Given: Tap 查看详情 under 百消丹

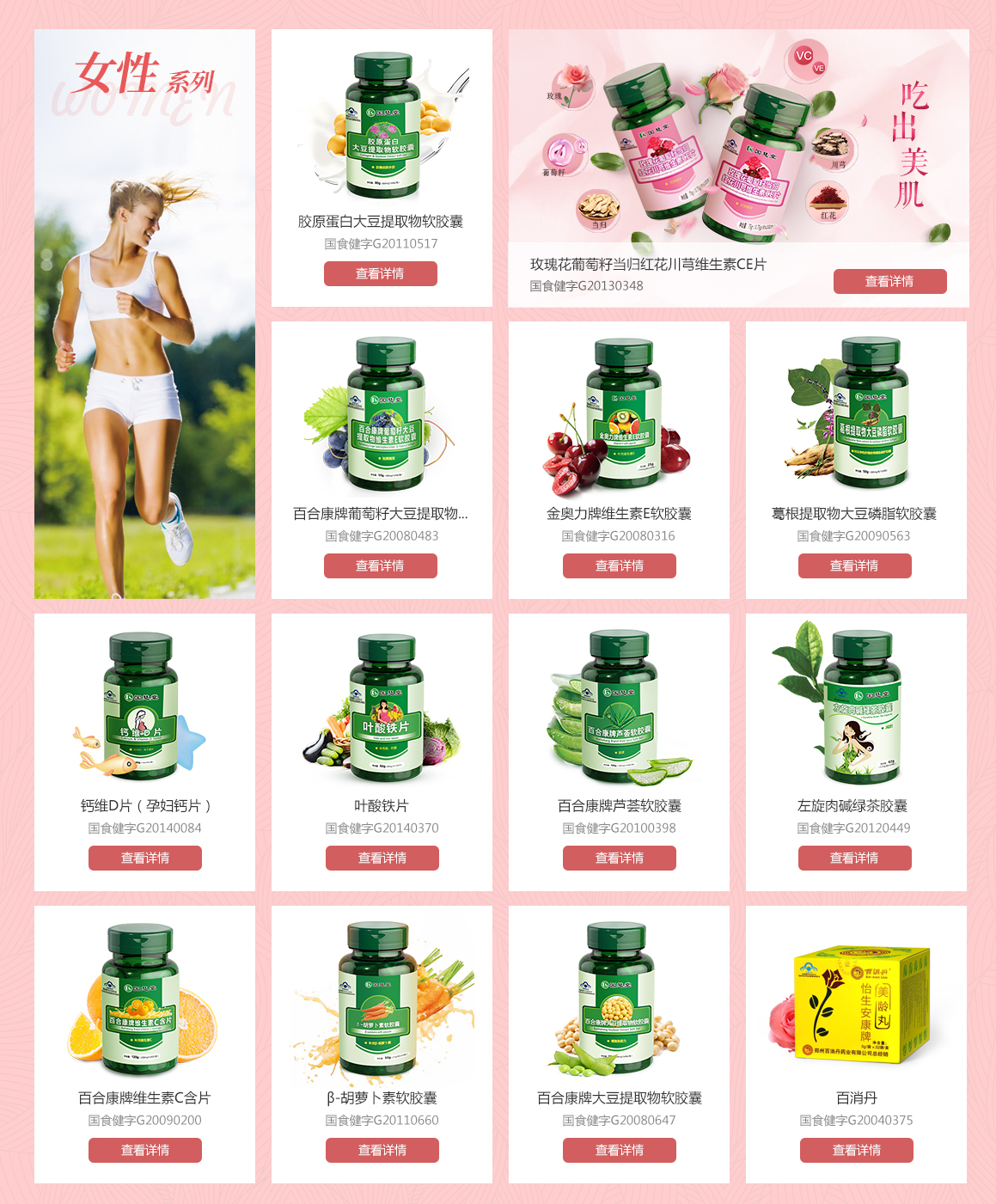Looking at the screenshot, I should (x=856, y=1150).
